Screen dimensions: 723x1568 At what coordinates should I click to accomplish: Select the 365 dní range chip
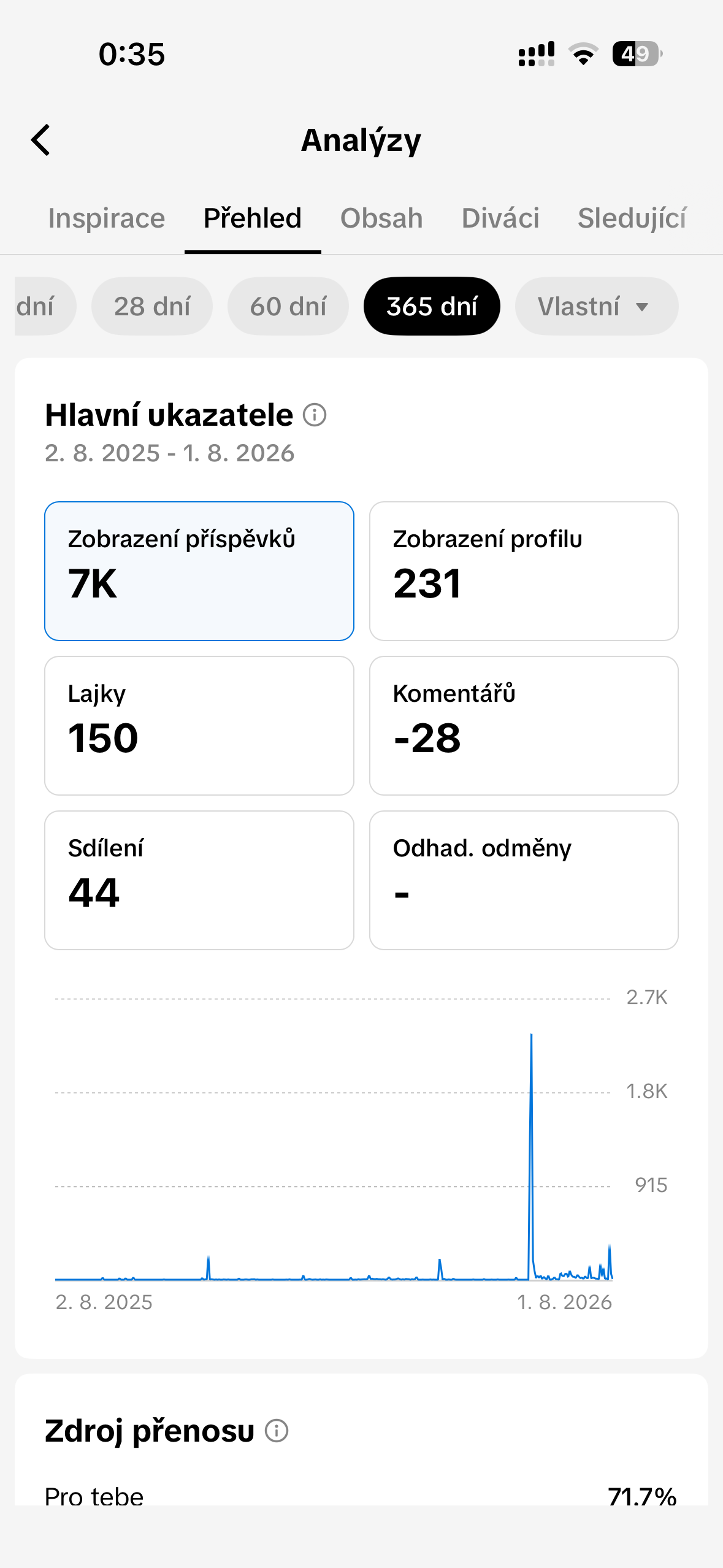[432, 306]
